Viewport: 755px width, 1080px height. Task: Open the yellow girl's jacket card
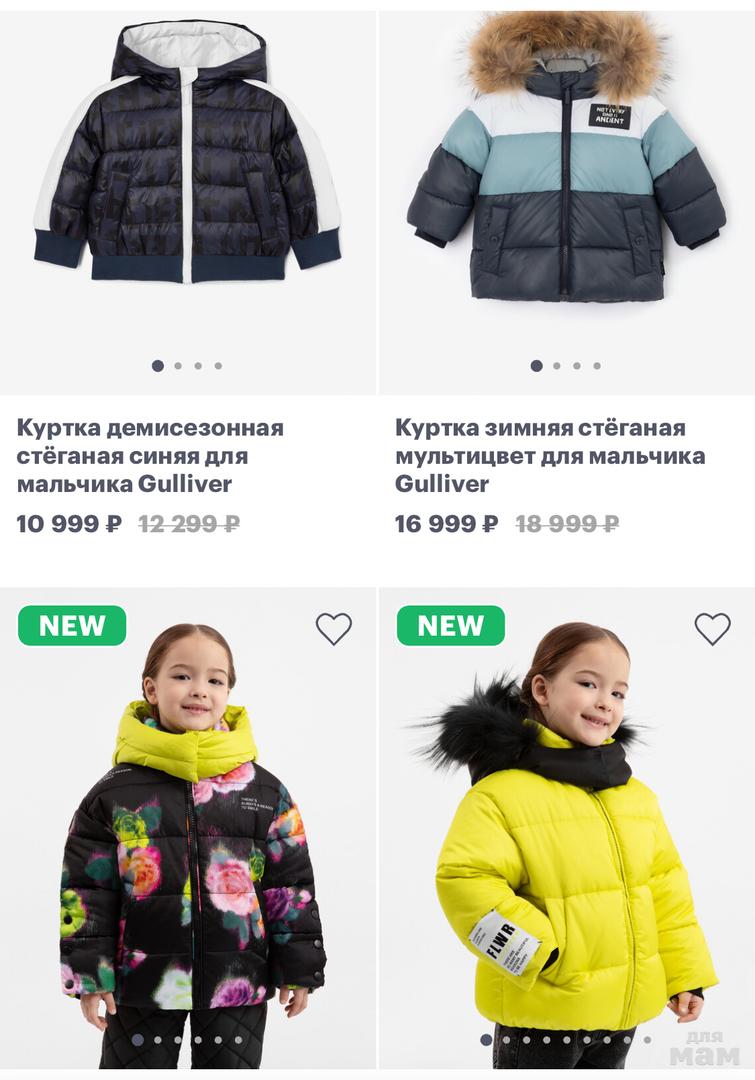click(x=566, y=850)
